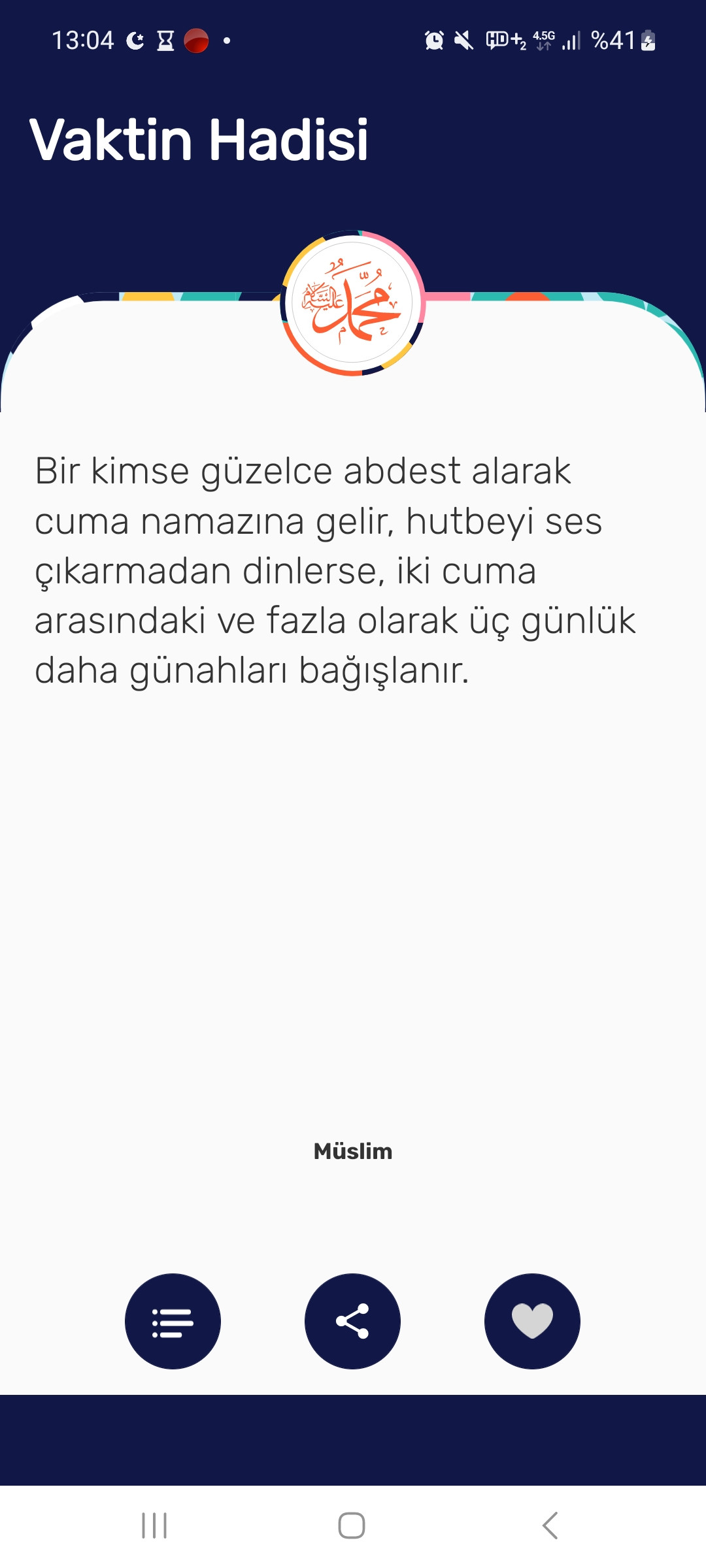Tap the signal strength bars
The width and height of the screenshot is (706, 1568).
[x=572, y=41]
